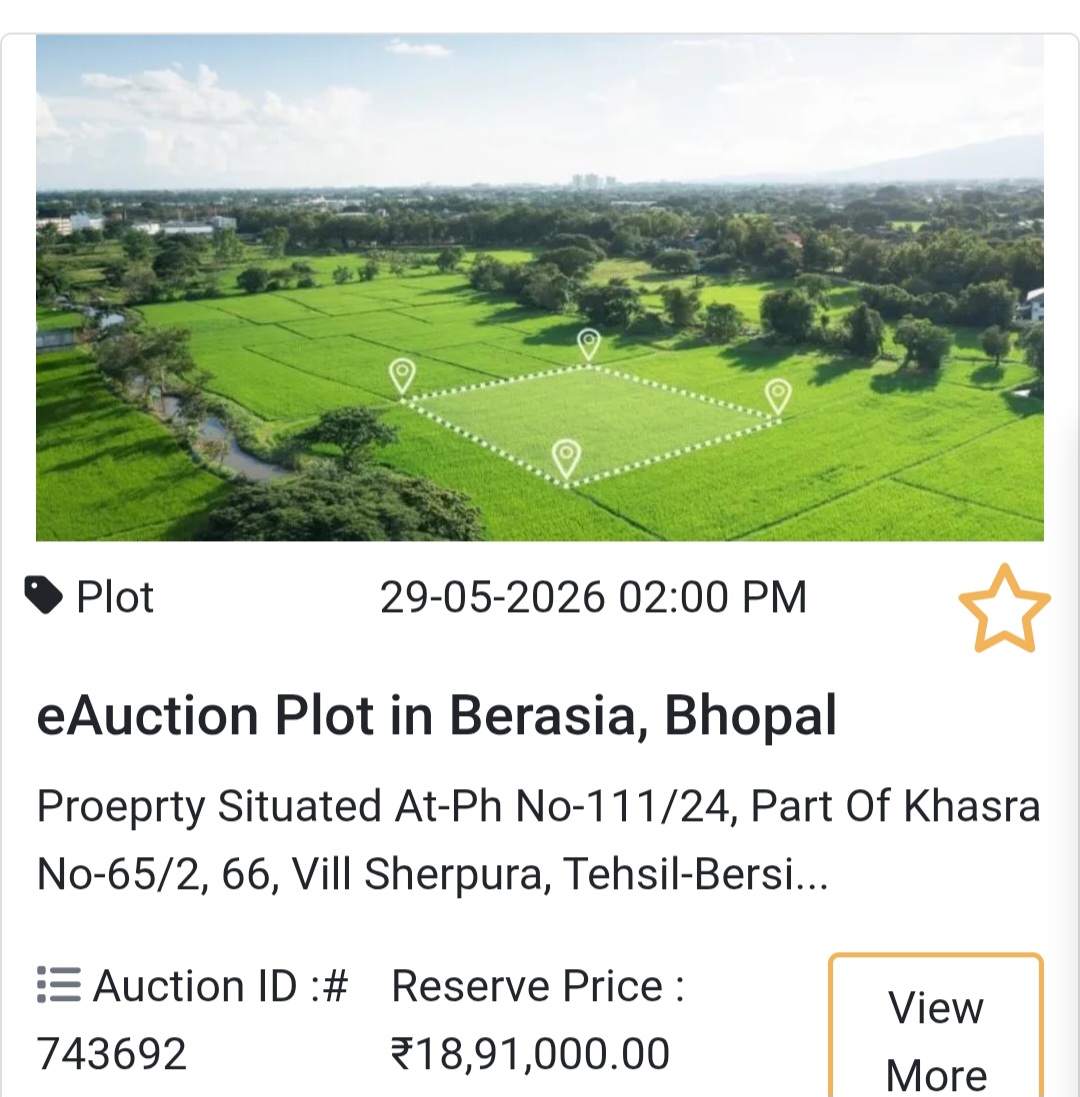Click the list icon next to Auction ID

56,985
